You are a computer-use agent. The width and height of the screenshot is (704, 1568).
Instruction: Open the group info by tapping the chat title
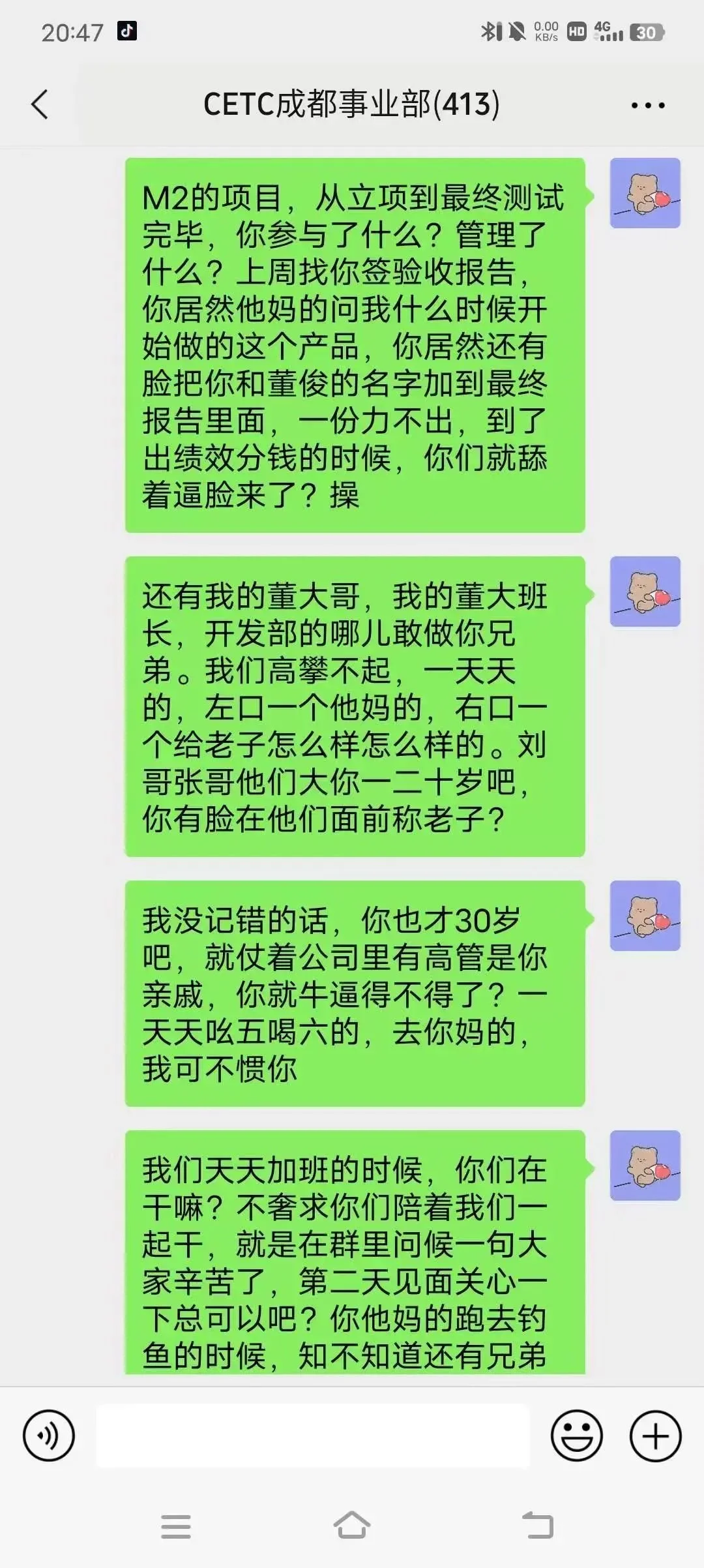(x=351, y=103)
